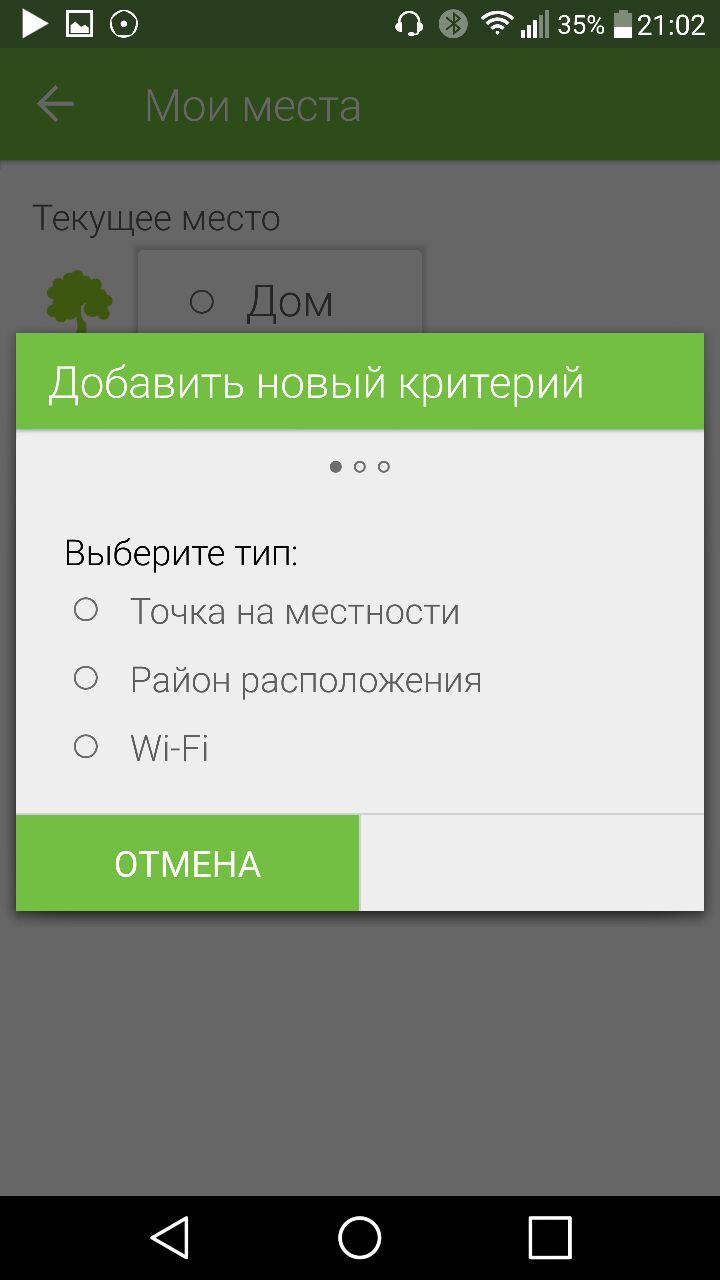Viewport: 720px width, 1280px height.
Task: Open recent apps from navigation bar
Action: [549, 1237]
